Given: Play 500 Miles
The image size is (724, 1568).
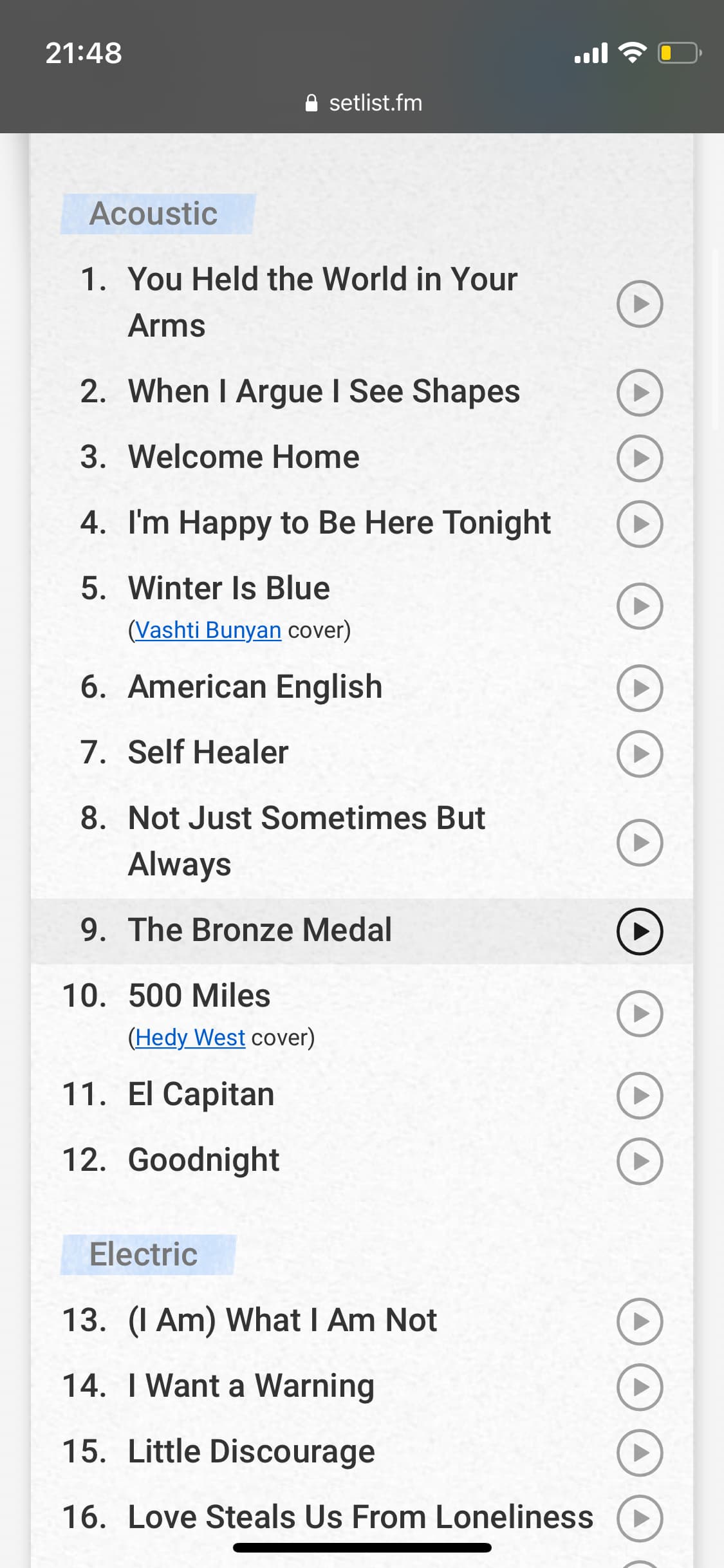Looking at the screenshot, I should pyautogui.click(x=639, y=1014).
